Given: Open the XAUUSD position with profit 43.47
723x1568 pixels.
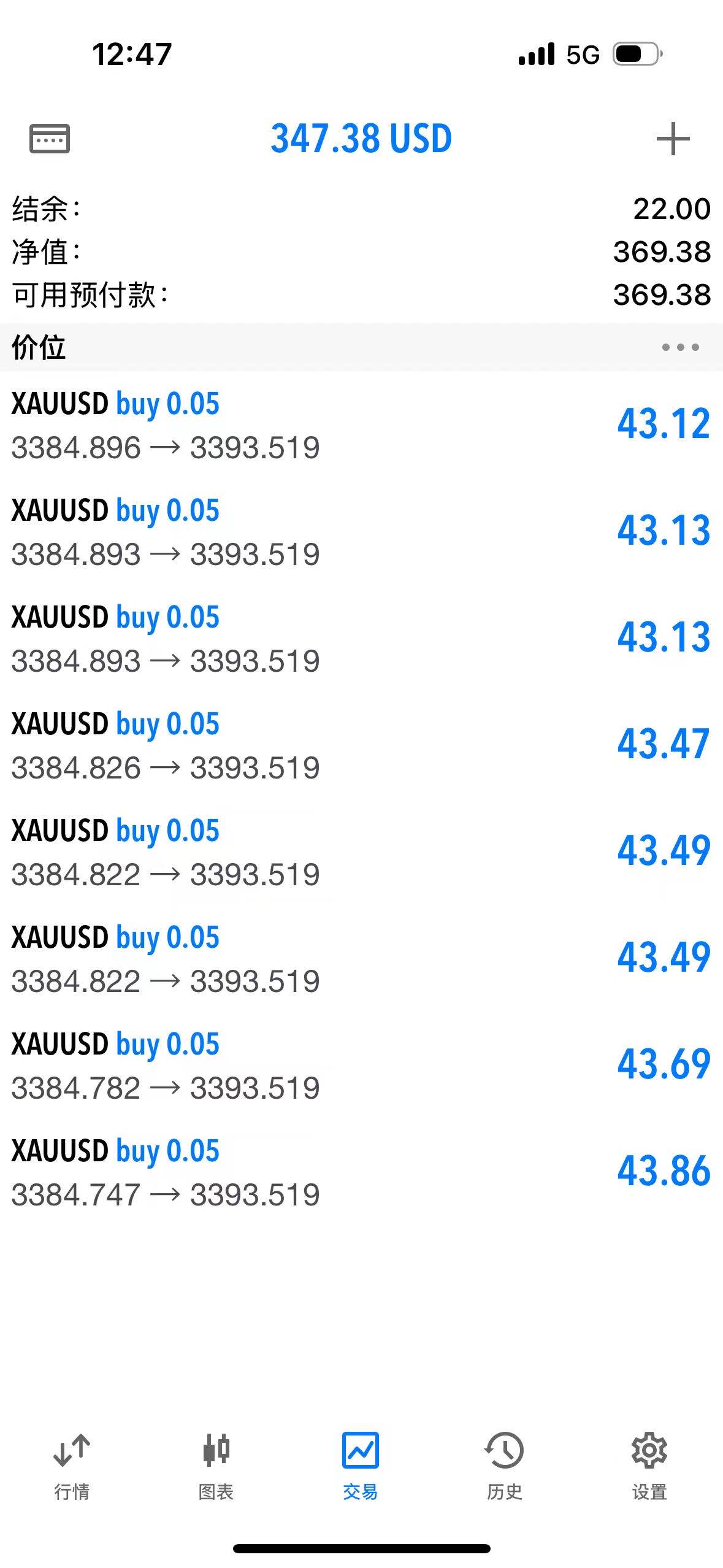Looking at the screenshot, I should (x=361, y=745).
